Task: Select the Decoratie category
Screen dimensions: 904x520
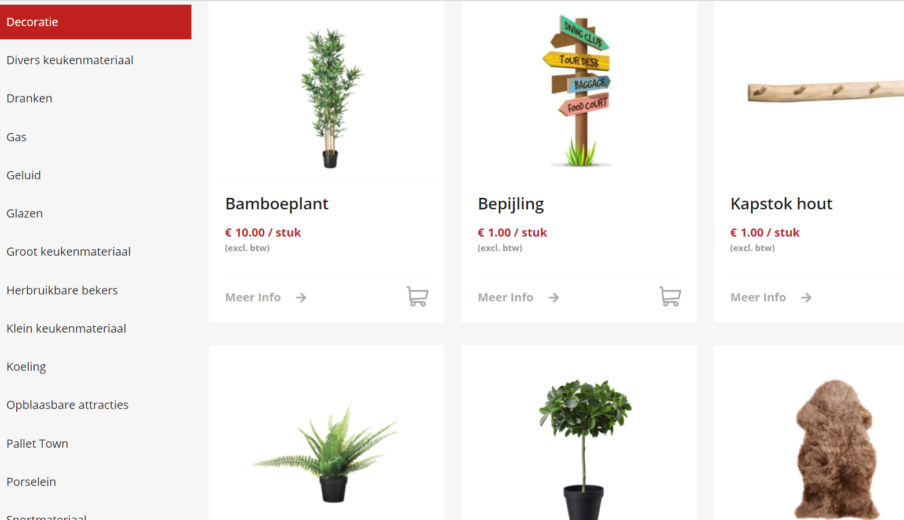Action: tap(95, 22)
